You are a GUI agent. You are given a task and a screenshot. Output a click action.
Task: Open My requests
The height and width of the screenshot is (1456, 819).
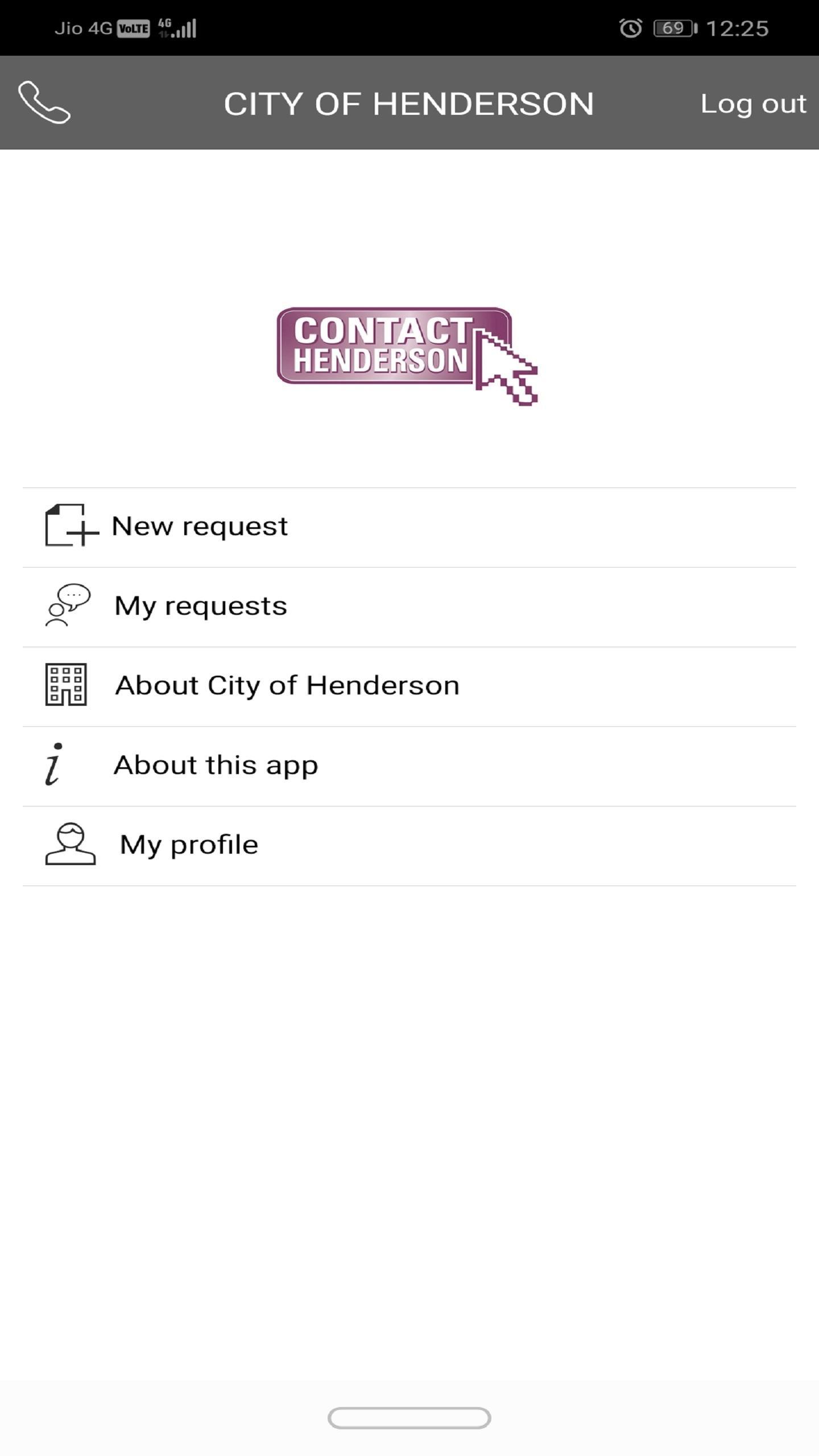(409, 607)
